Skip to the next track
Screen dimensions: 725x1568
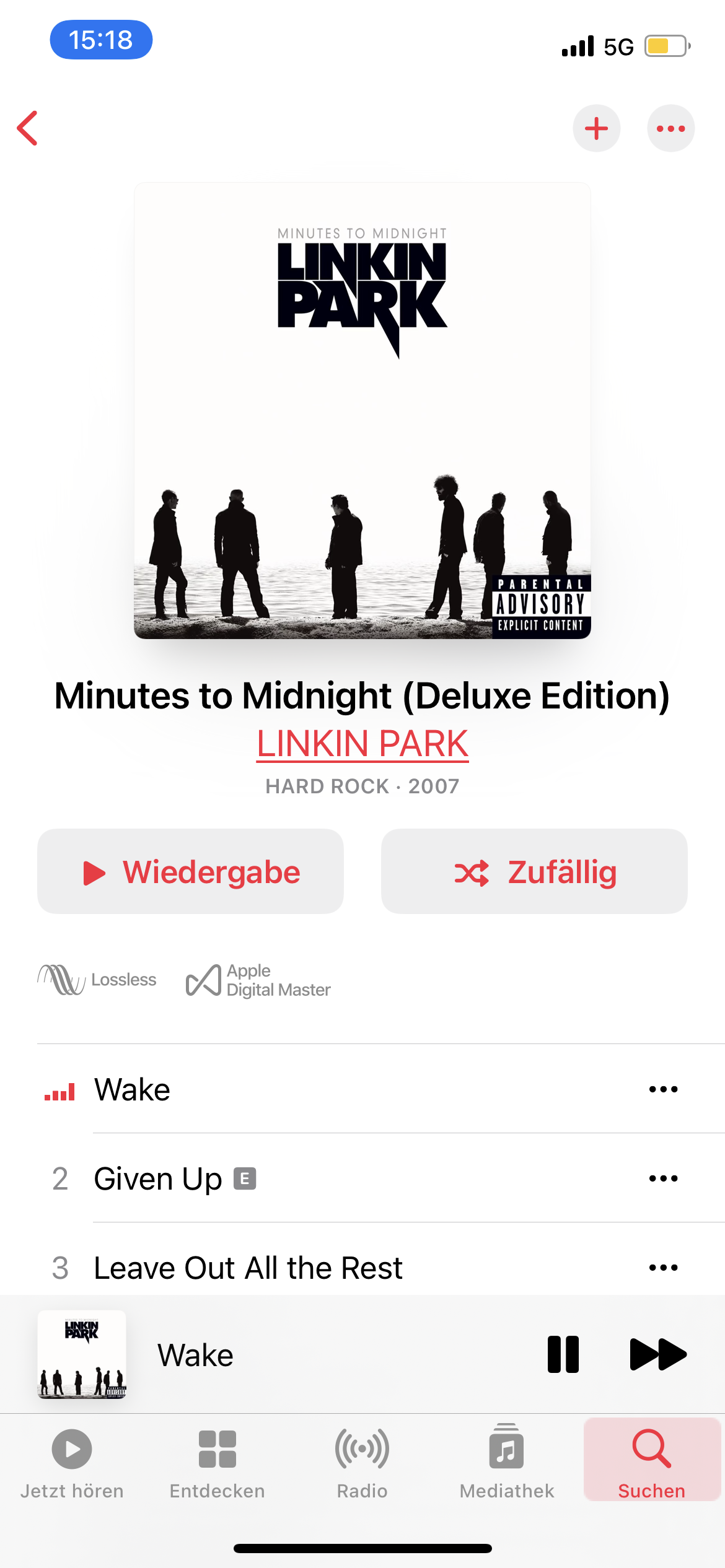tap(657, 1354)
